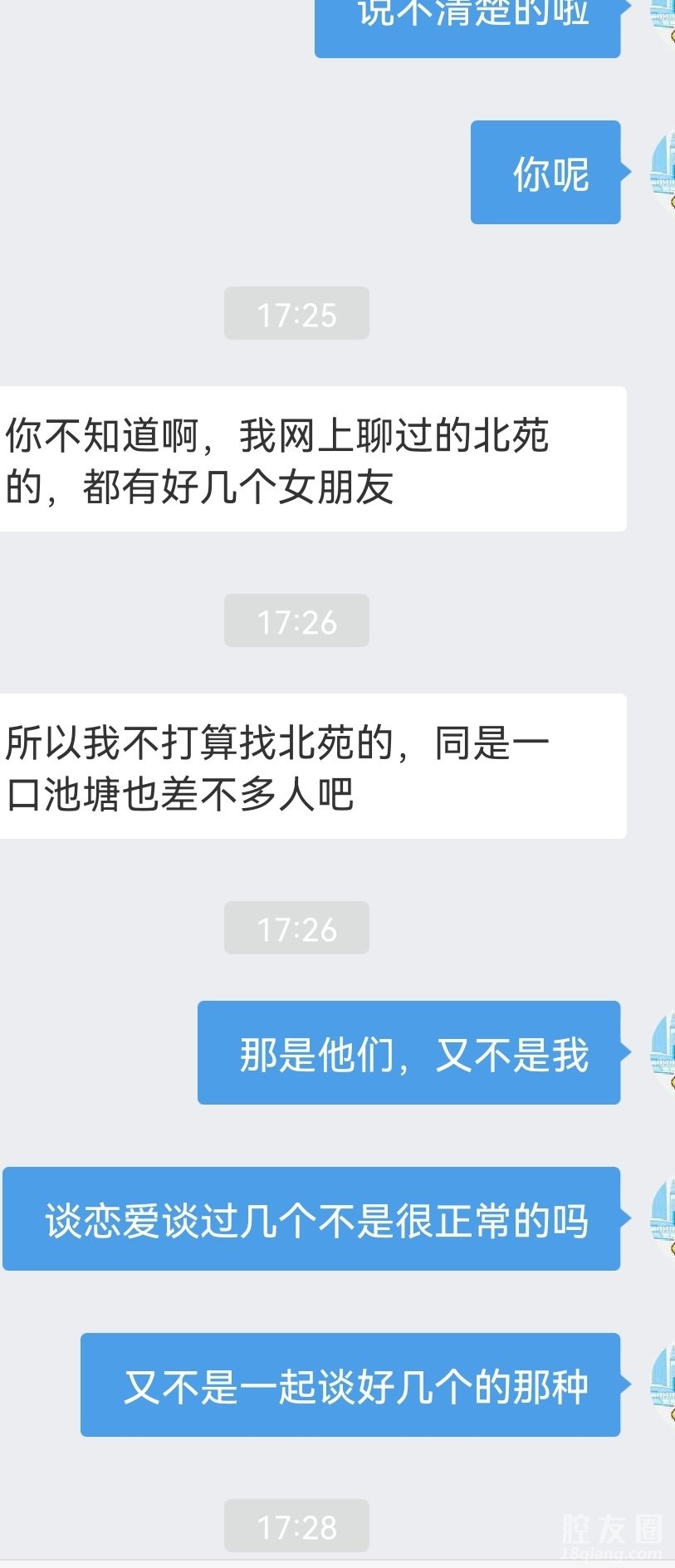The width and height of the screenshot is (675, 1568).
Task: Open avatar beside "又不是一起谈好几个的那种" message
Action: click(663, 1384)
